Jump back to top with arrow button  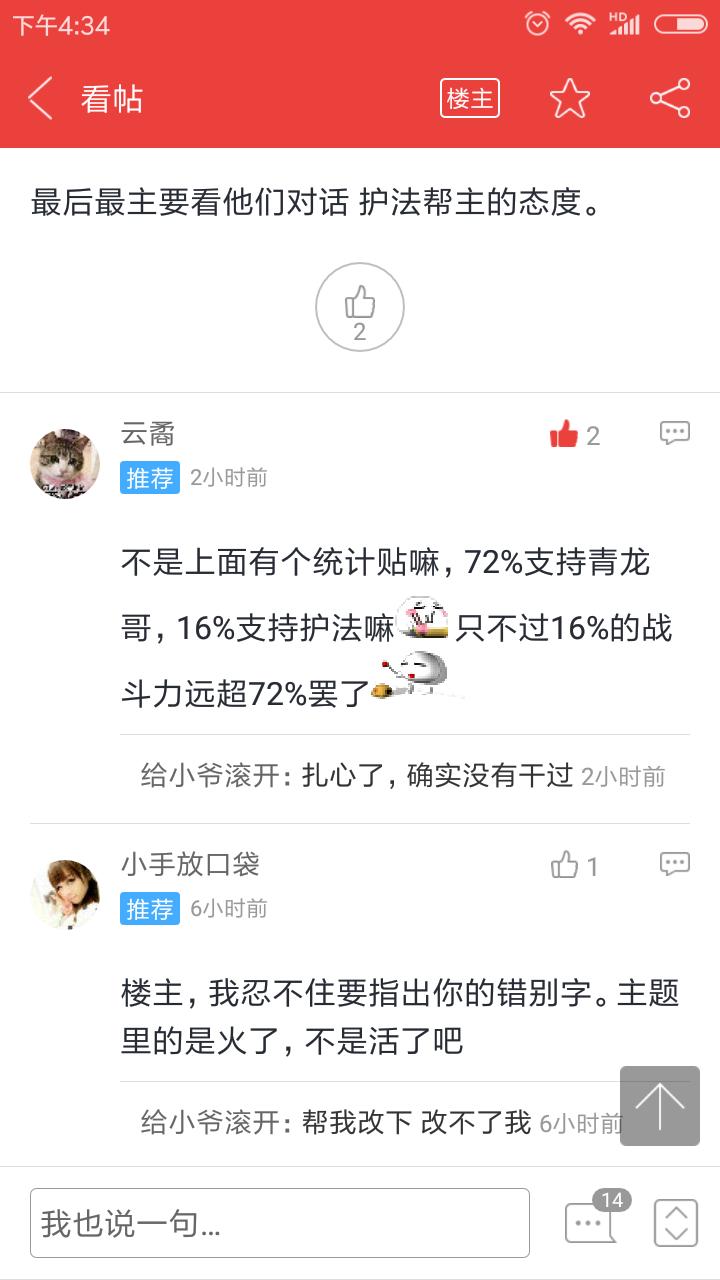pyautogui.click(x=659, y=1105)
